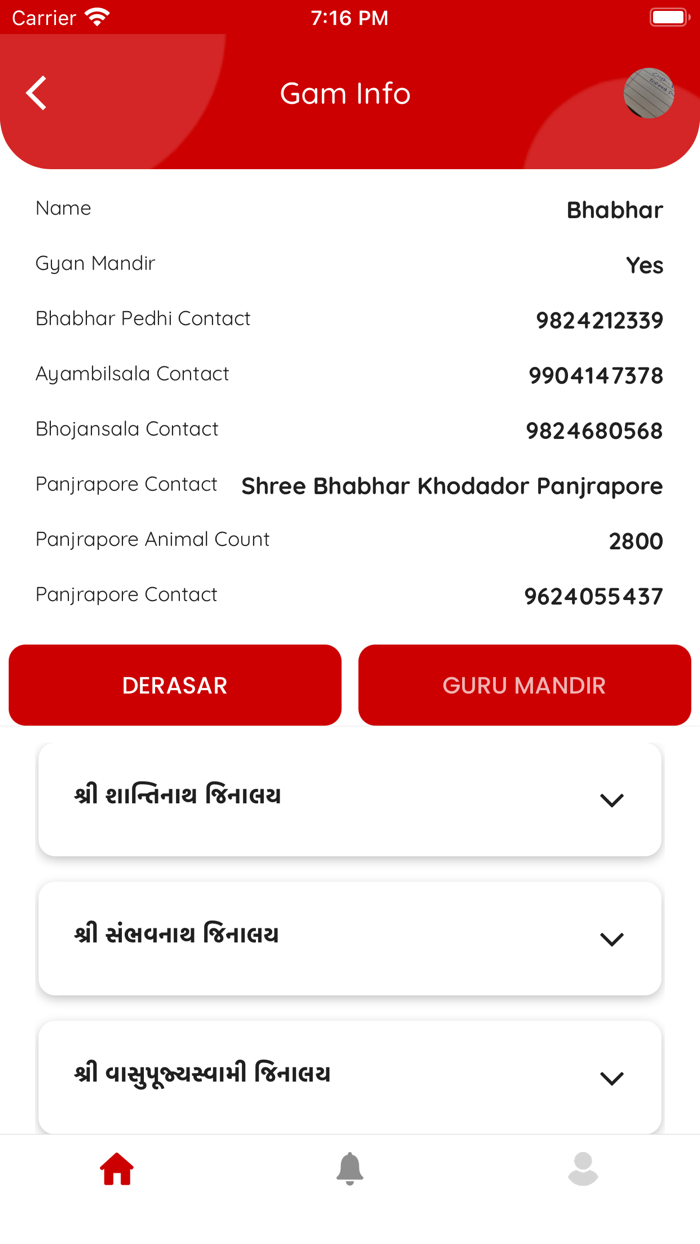This screenshot has height=1244, width=700.
Task: Switch to the GURU MANDIR tab
Action: tap(524, 685)
